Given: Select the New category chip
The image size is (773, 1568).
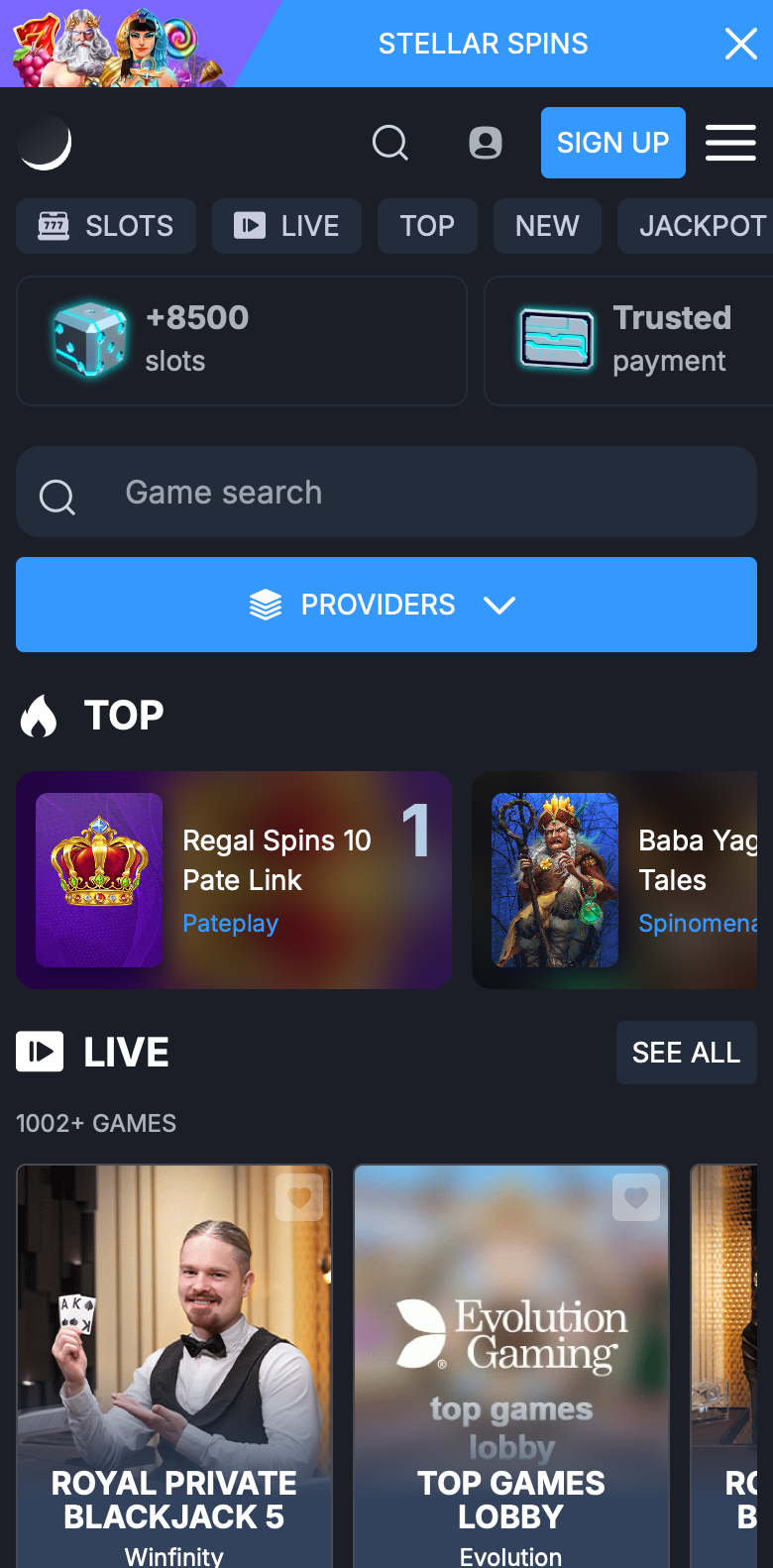Looking at the screenshot, I should coord(547,226).
